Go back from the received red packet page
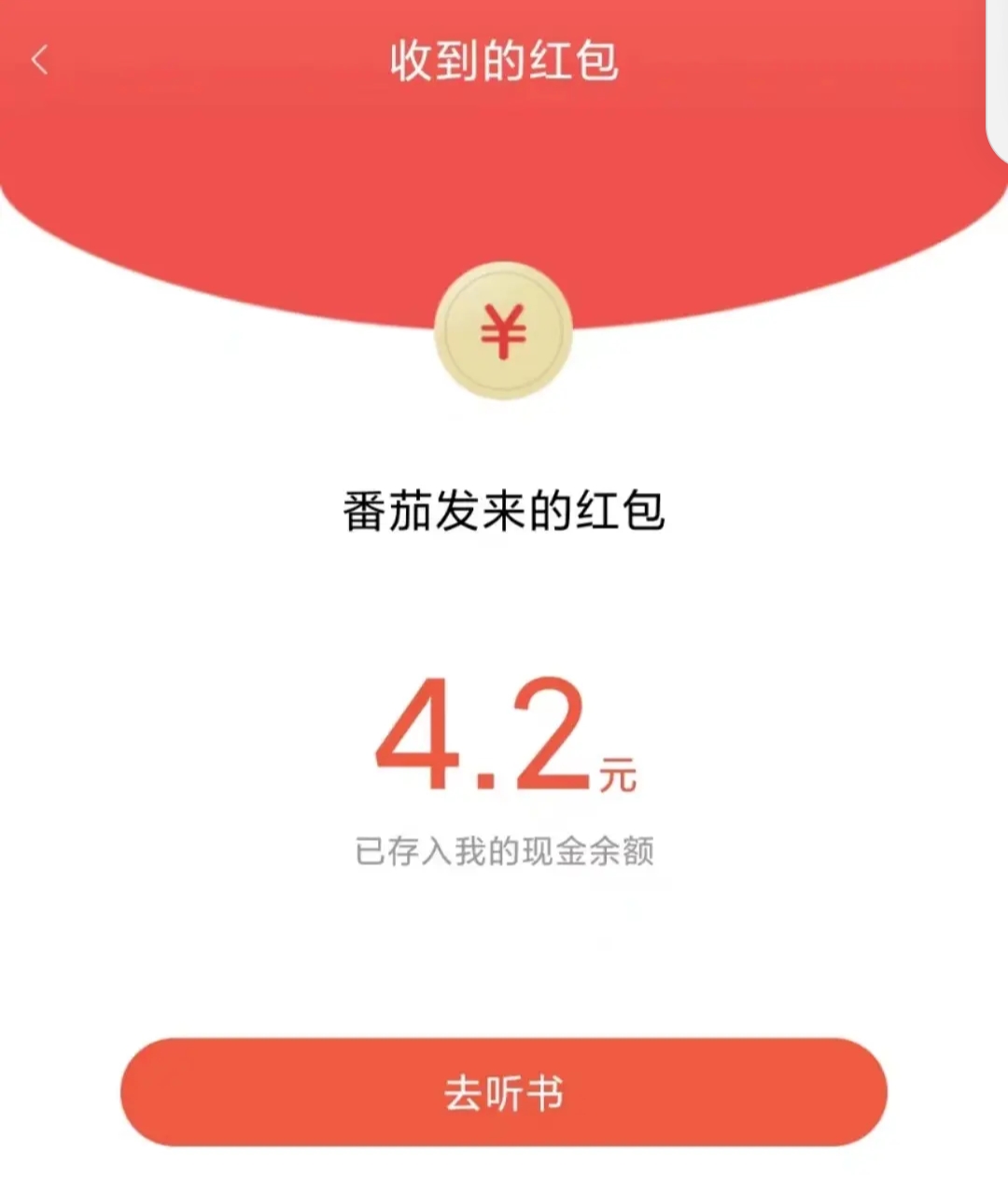This screenshot has height=1177, width=1008. coord(39,61)
